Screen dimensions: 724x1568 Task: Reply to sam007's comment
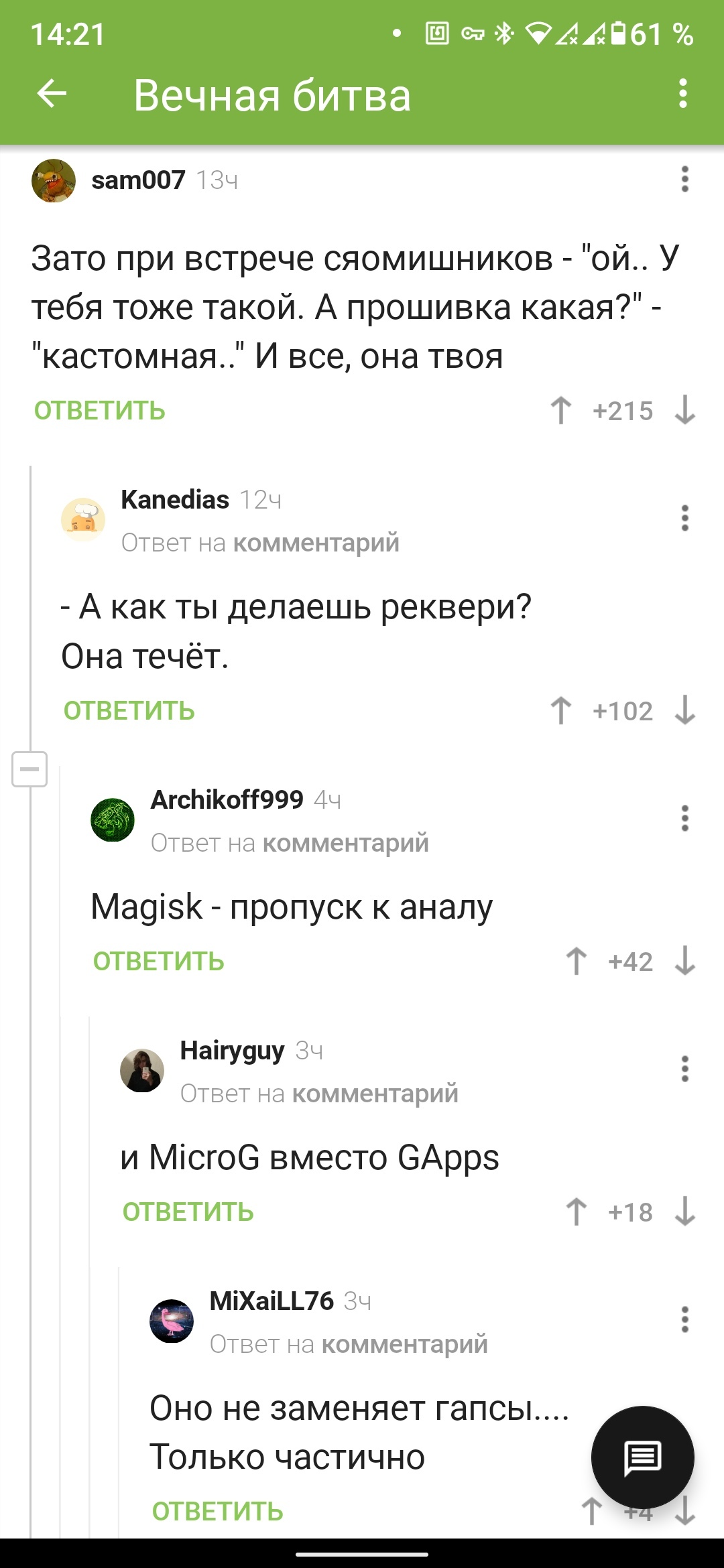click(x=99, y=411)
